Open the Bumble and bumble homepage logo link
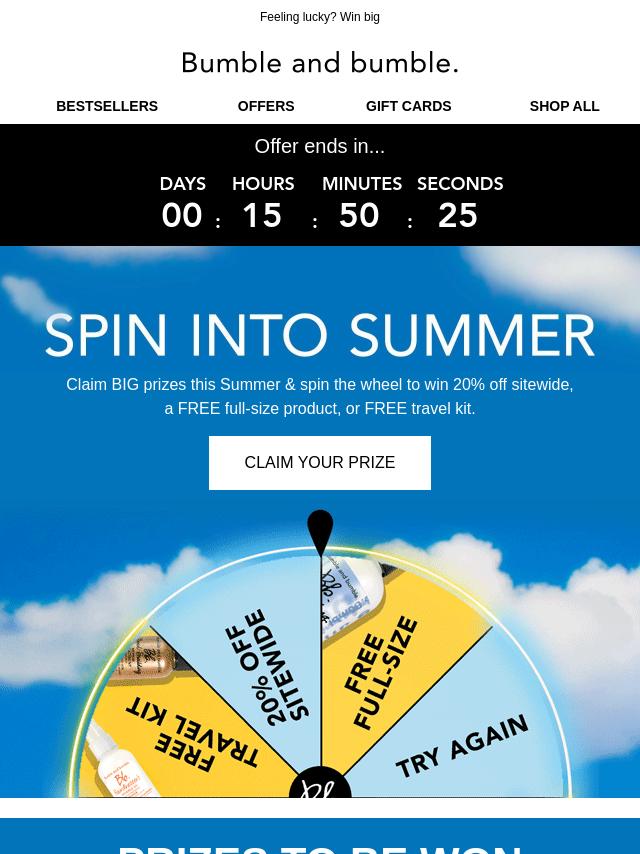 [x=320, y=63]
